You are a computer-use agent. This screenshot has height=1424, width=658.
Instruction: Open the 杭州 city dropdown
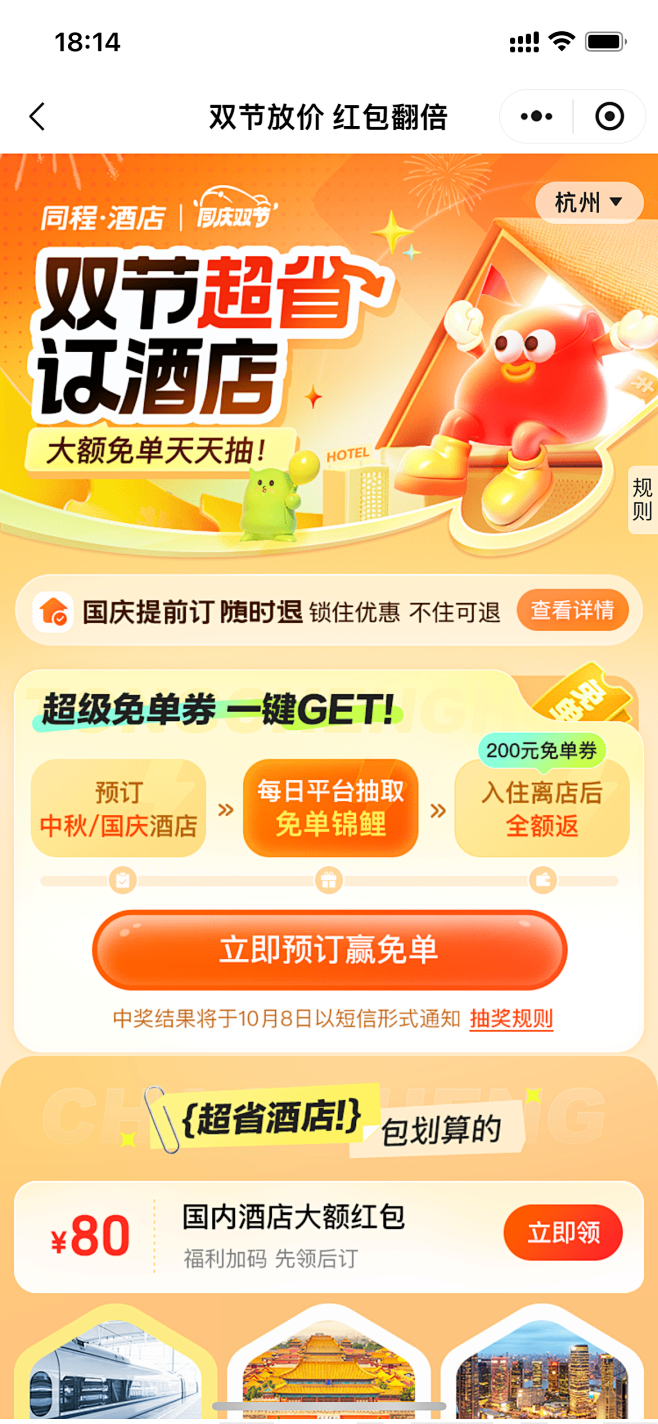point(589,202)
